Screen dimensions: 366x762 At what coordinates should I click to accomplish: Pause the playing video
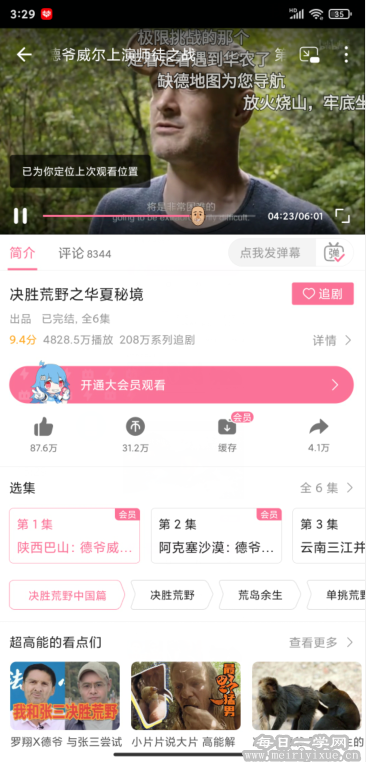pyautogui.click(x=20, y=216)
